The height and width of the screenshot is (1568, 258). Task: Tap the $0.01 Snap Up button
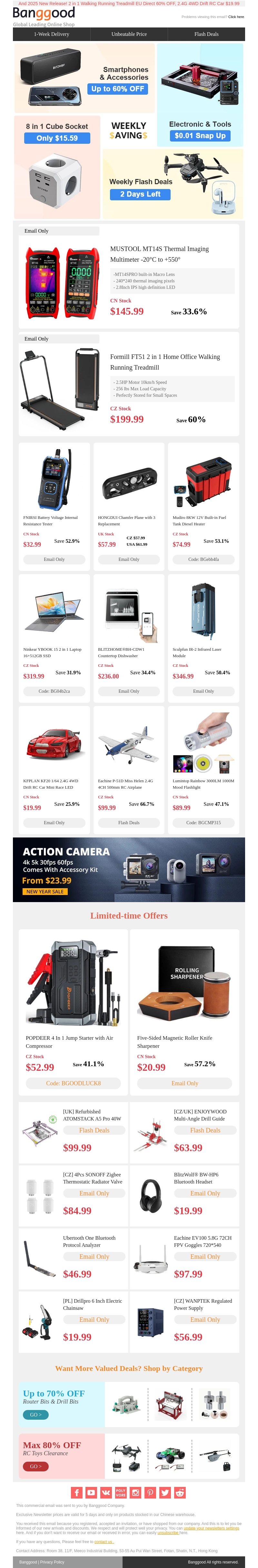[x=200, y=136]
